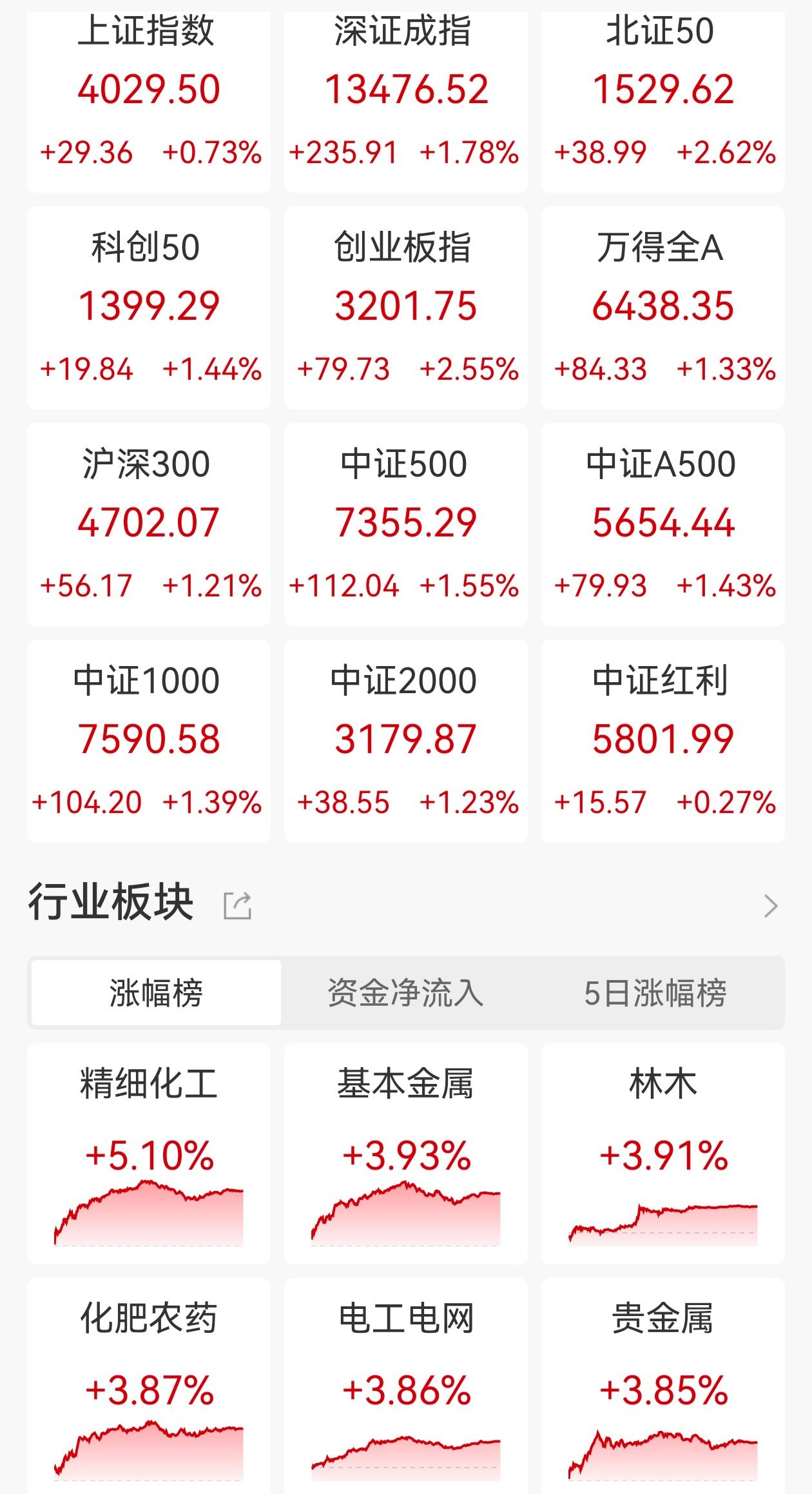Open the 万得全A index card
812x1494 pixels.
point(662,307)
